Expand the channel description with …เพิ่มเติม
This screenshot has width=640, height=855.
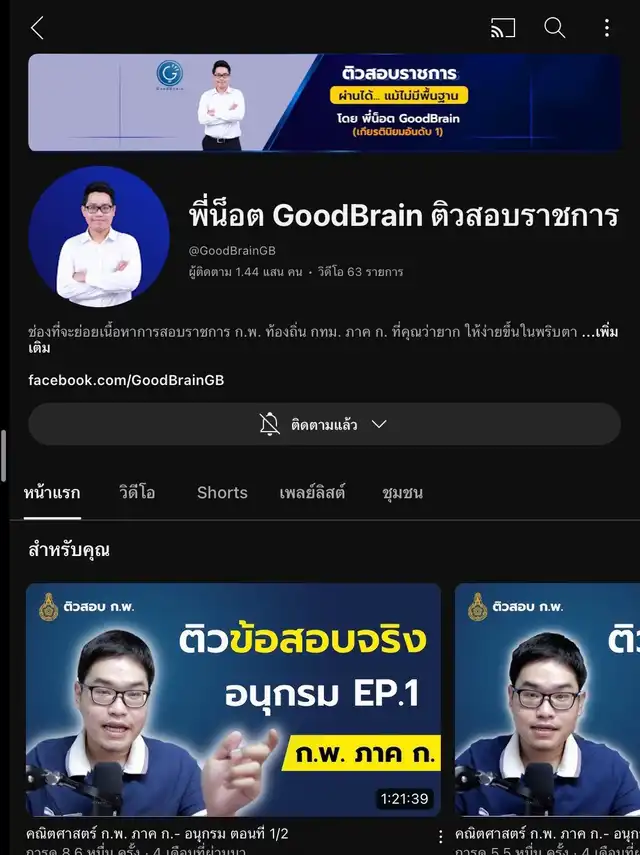(600, 333)
